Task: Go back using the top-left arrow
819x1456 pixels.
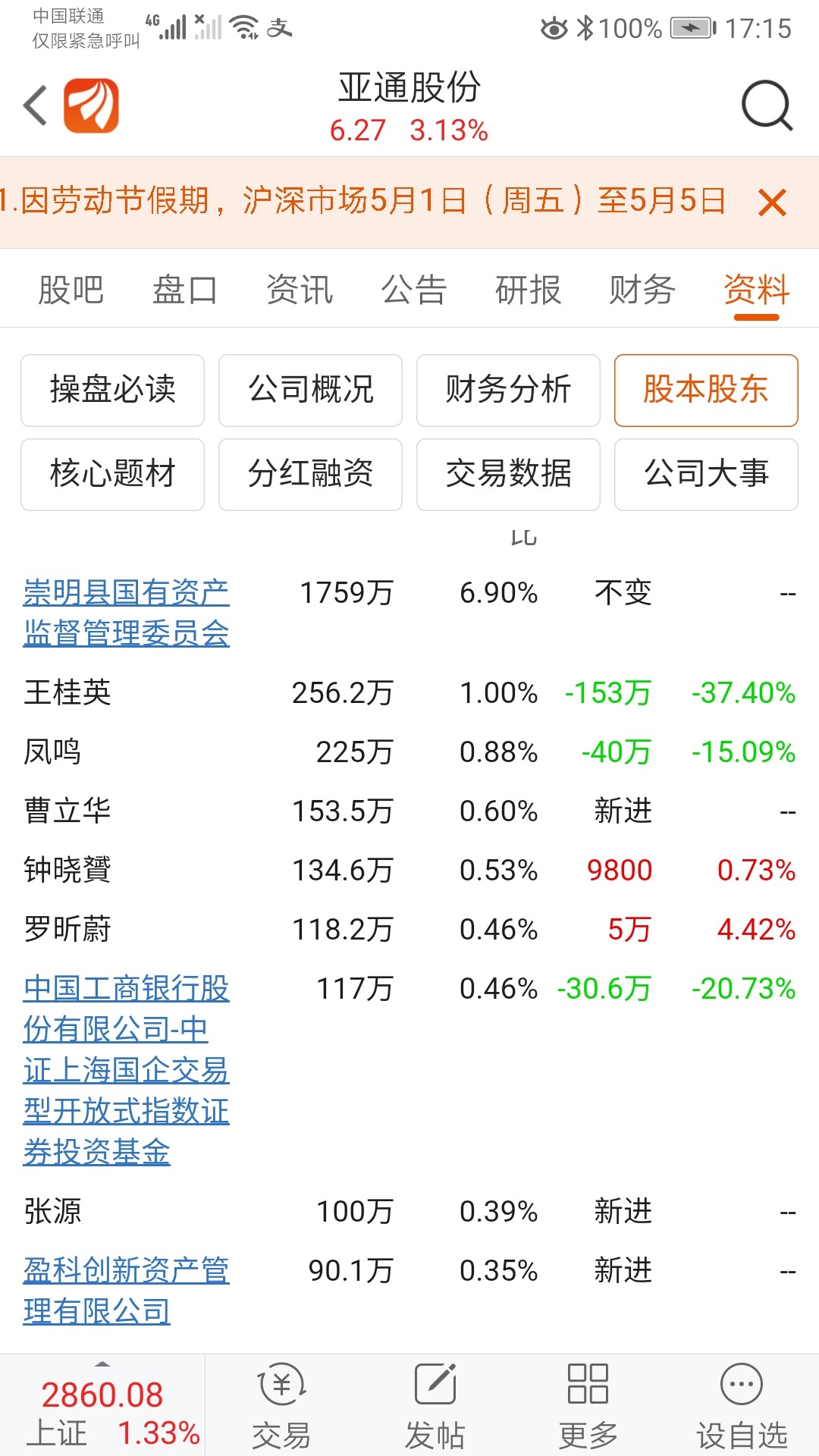Action: pyautogui.click(x=35, y=105)
